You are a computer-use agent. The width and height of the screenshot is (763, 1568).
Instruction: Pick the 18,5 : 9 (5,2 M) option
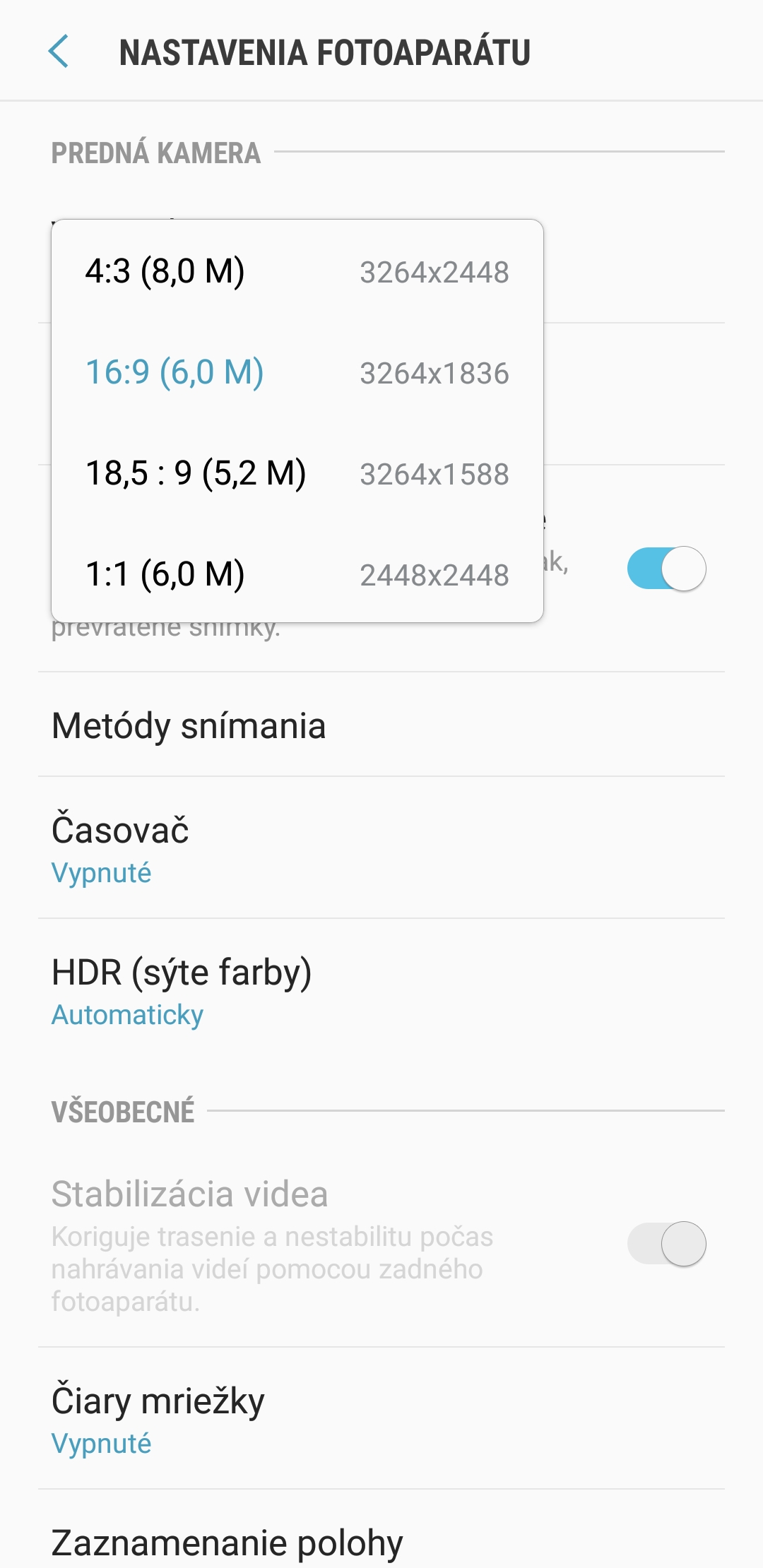[x=297, y=473]
